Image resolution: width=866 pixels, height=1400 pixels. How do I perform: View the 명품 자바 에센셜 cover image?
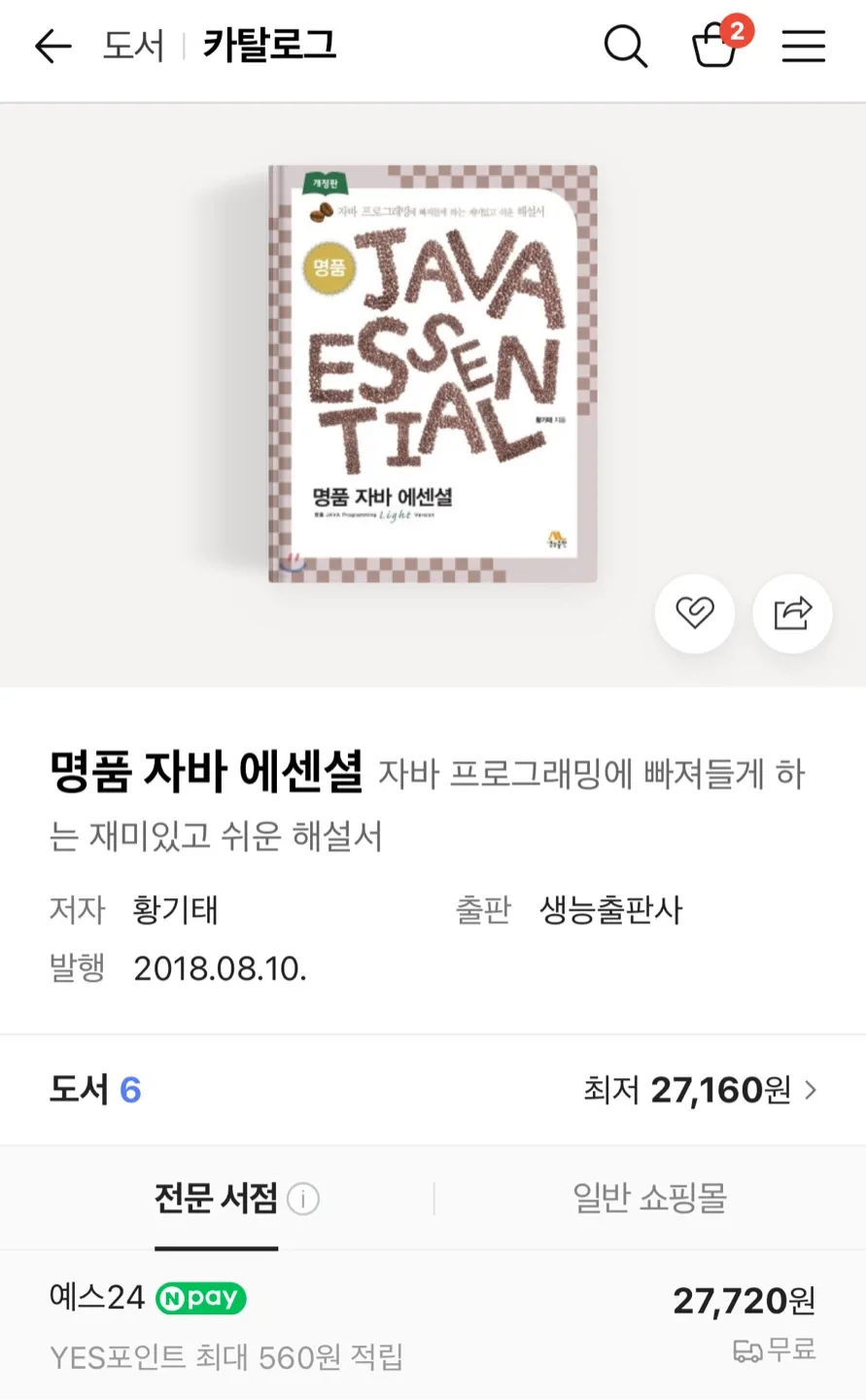pyautogui.click(x=433, y=374)
